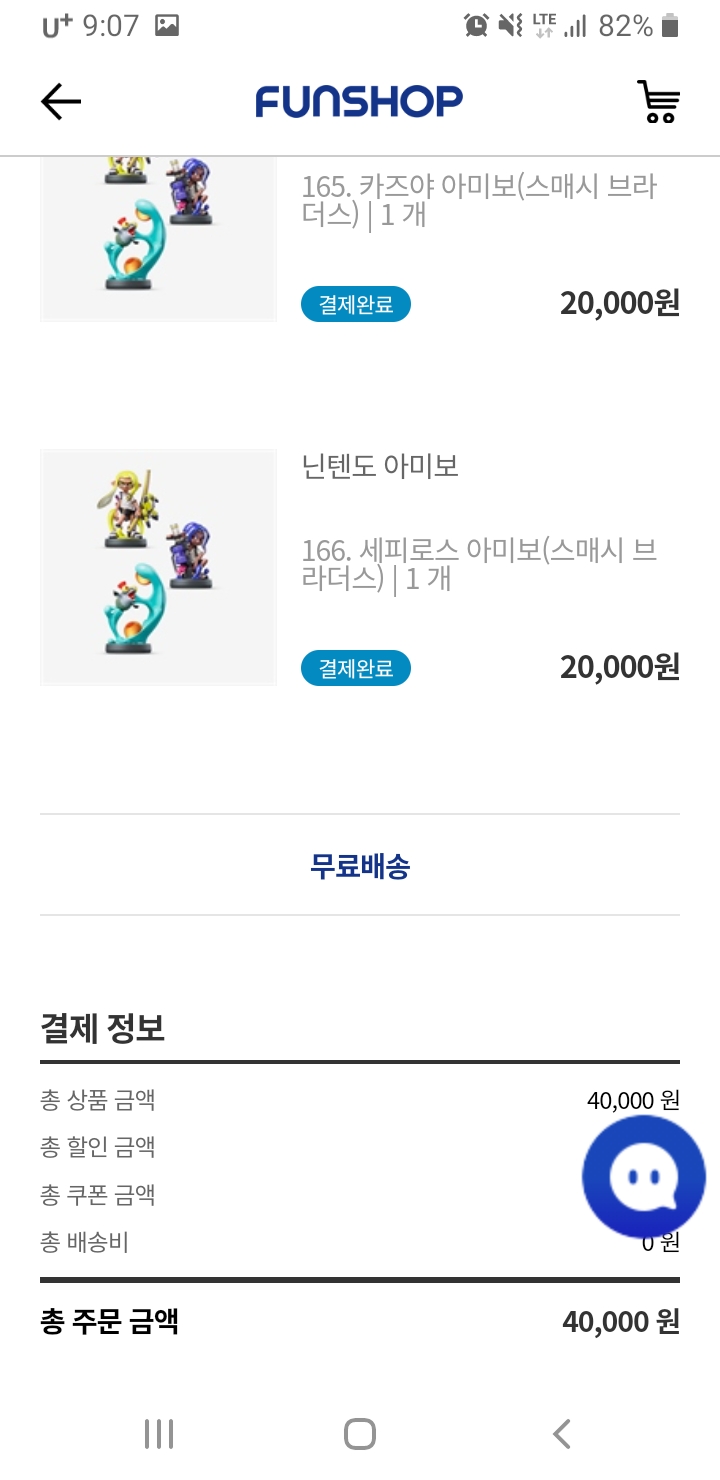Open the shopping cart
This screenshot has height=1480, width=720.
pyautogui.click(x=658, y=101)
